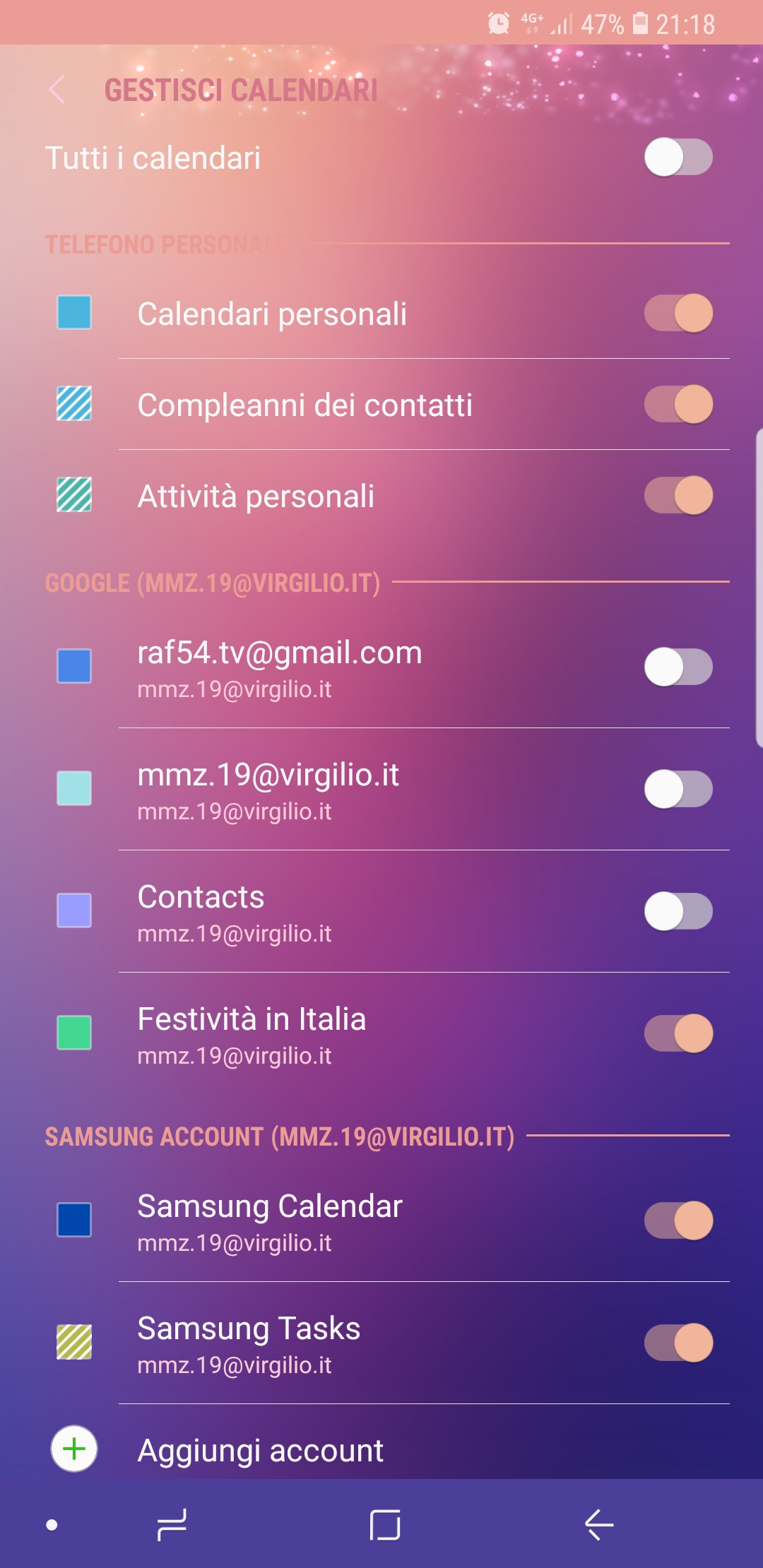Switch off Attività personali
This screenshot has height=1568, width=763.
click(678, 495)
